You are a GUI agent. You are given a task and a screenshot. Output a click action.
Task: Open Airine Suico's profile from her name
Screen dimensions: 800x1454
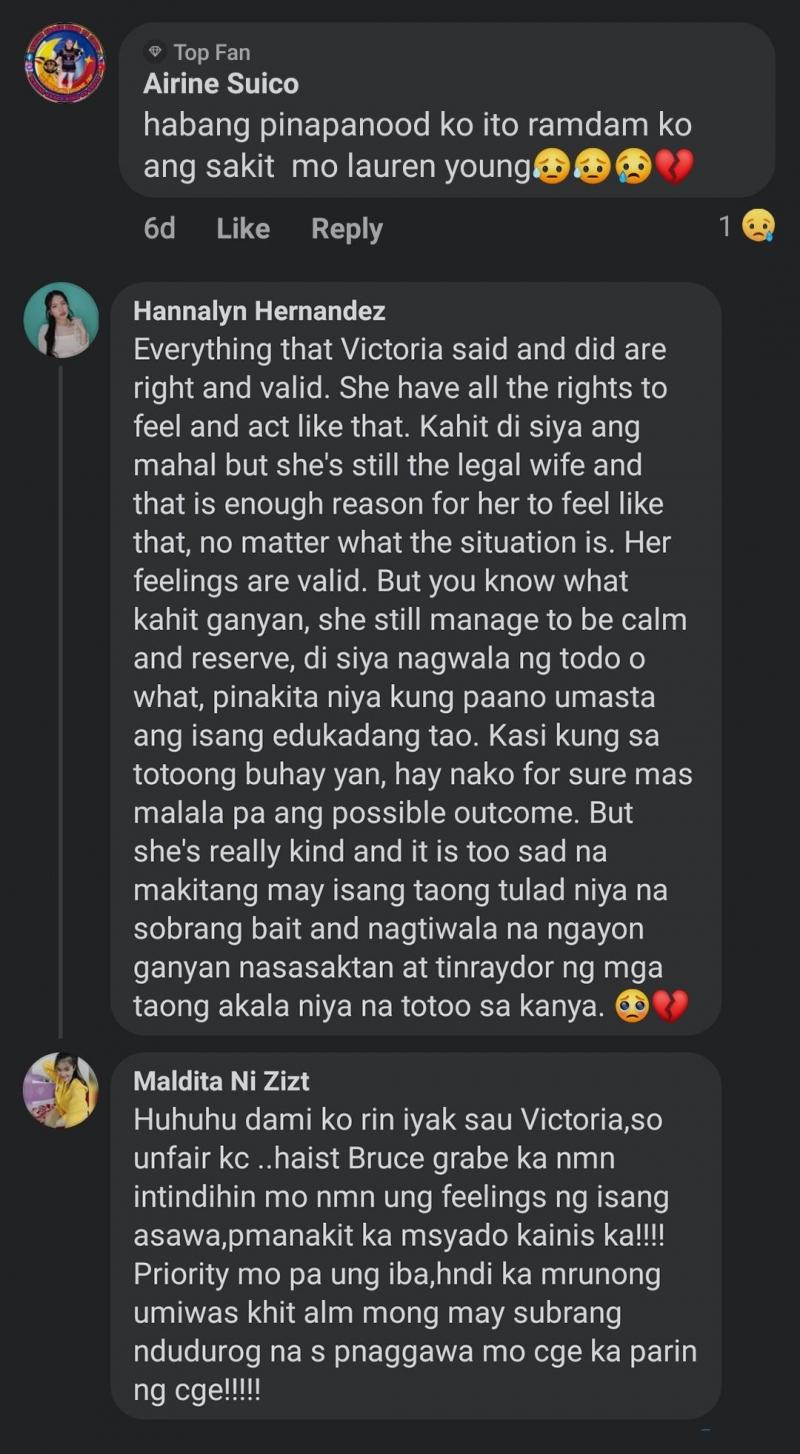[221, 83]
